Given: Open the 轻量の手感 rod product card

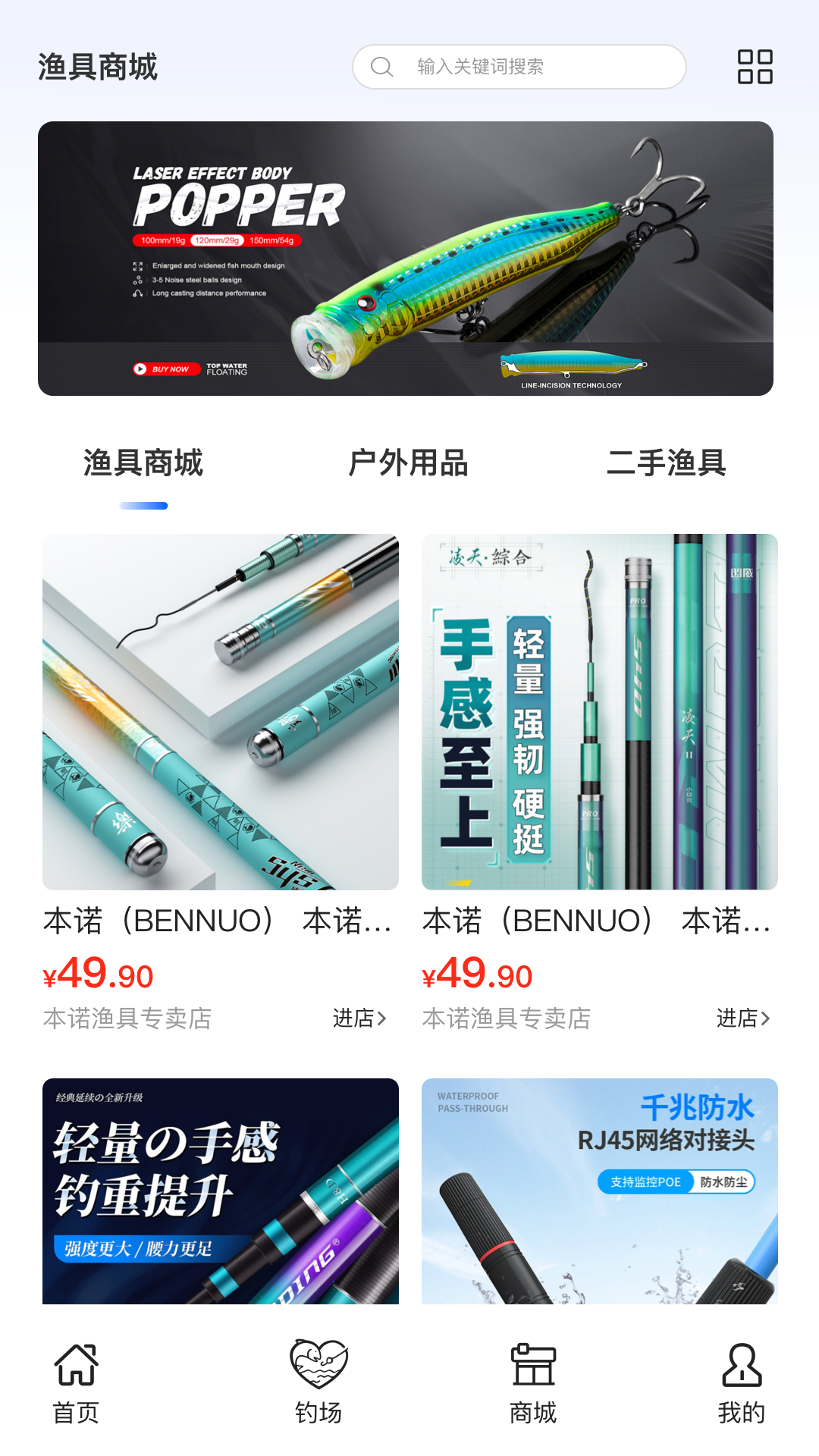Looking at the screenshot, I should (220, 1191).
